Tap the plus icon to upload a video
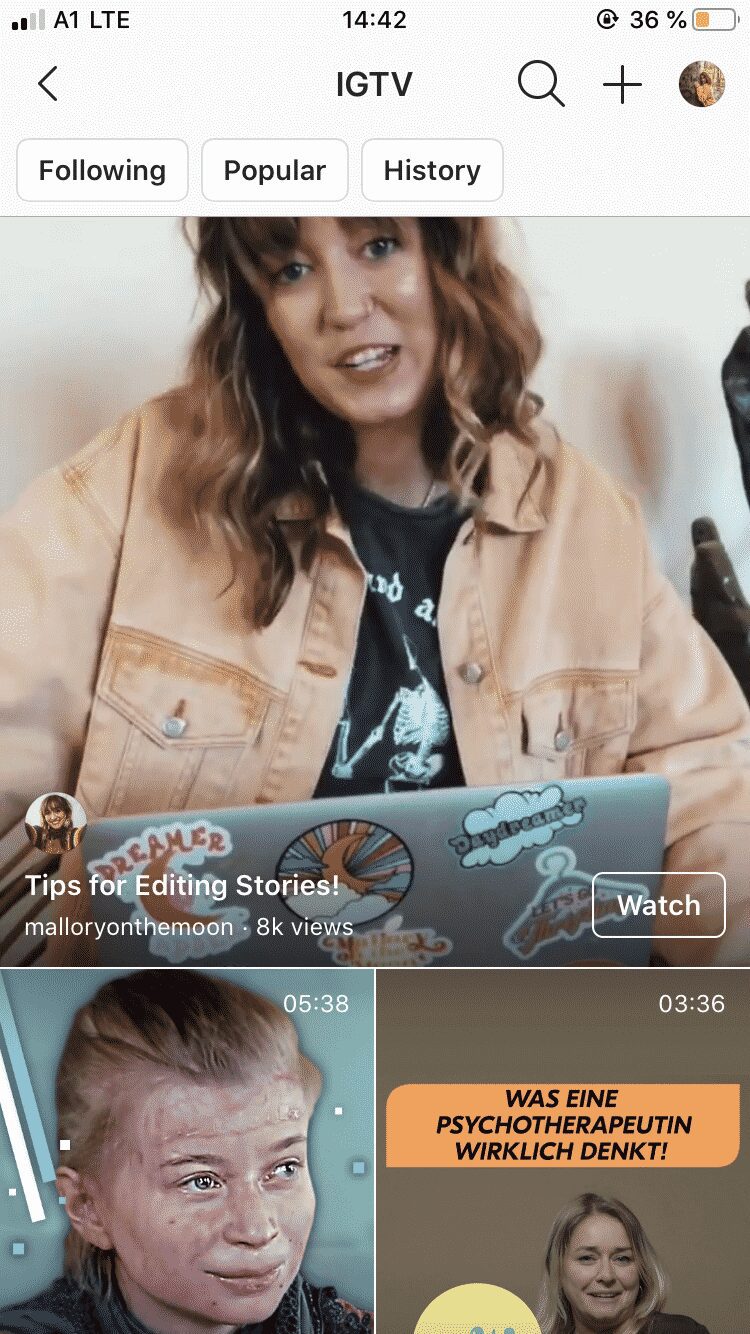Image resolution: width=750 pixels, height=1334 pixels. (622, 85)
